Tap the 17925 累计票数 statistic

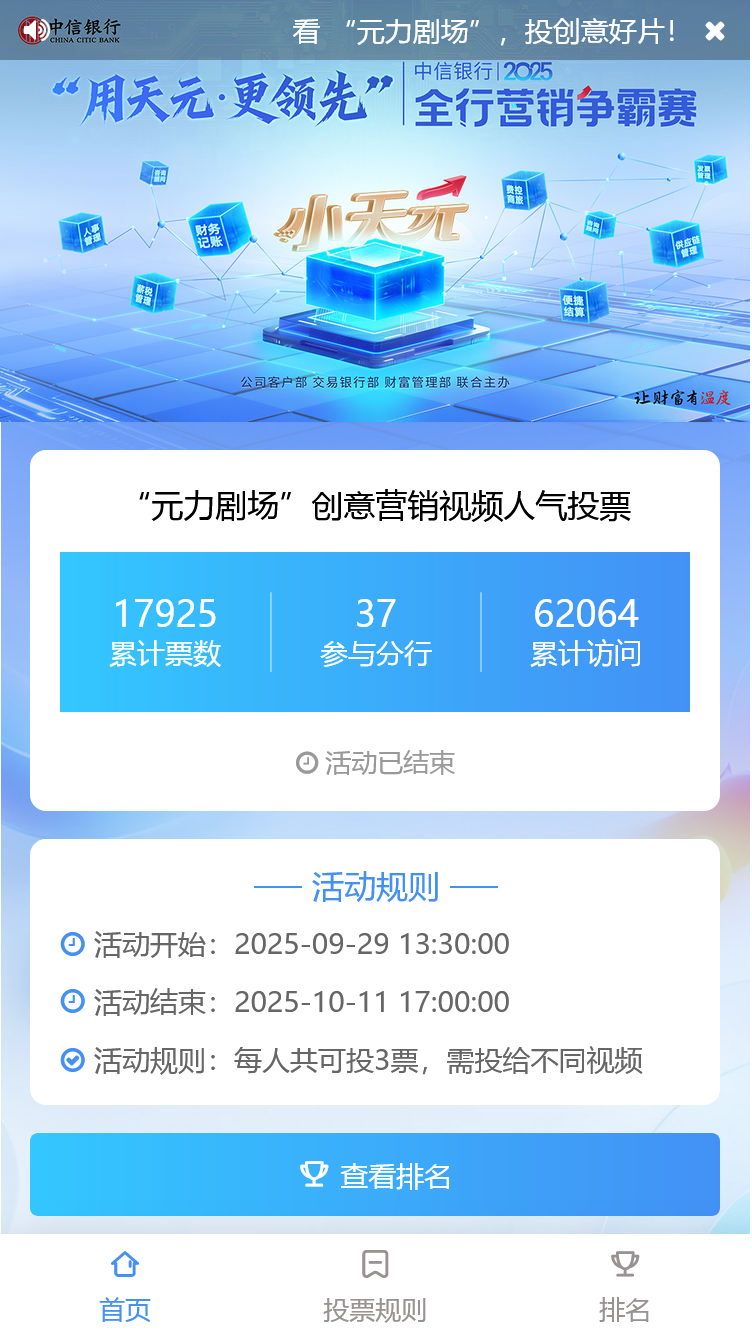[166, 630]
